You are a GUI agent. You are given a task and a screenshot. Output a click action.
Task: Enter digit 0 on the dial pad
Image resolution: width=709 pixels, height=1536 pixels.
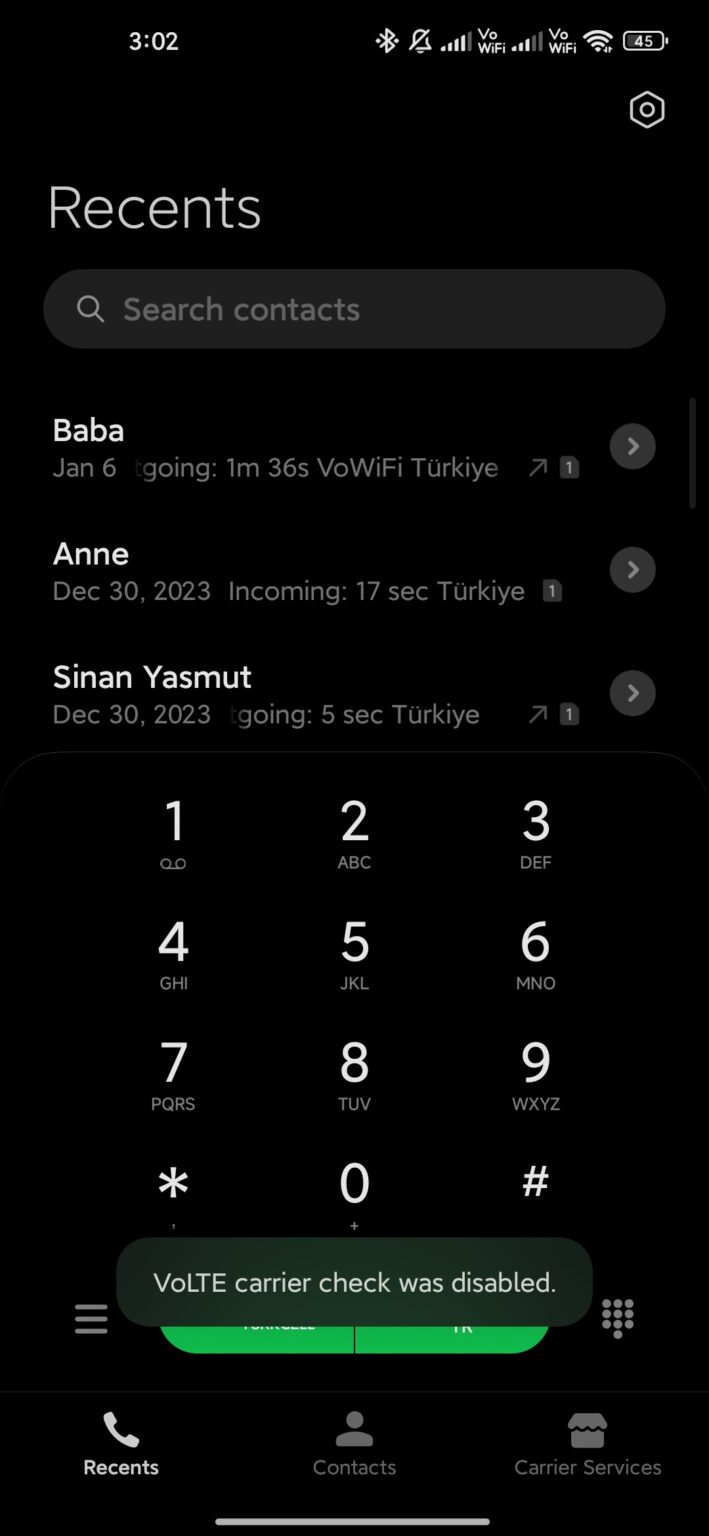tap(354, 1192)
